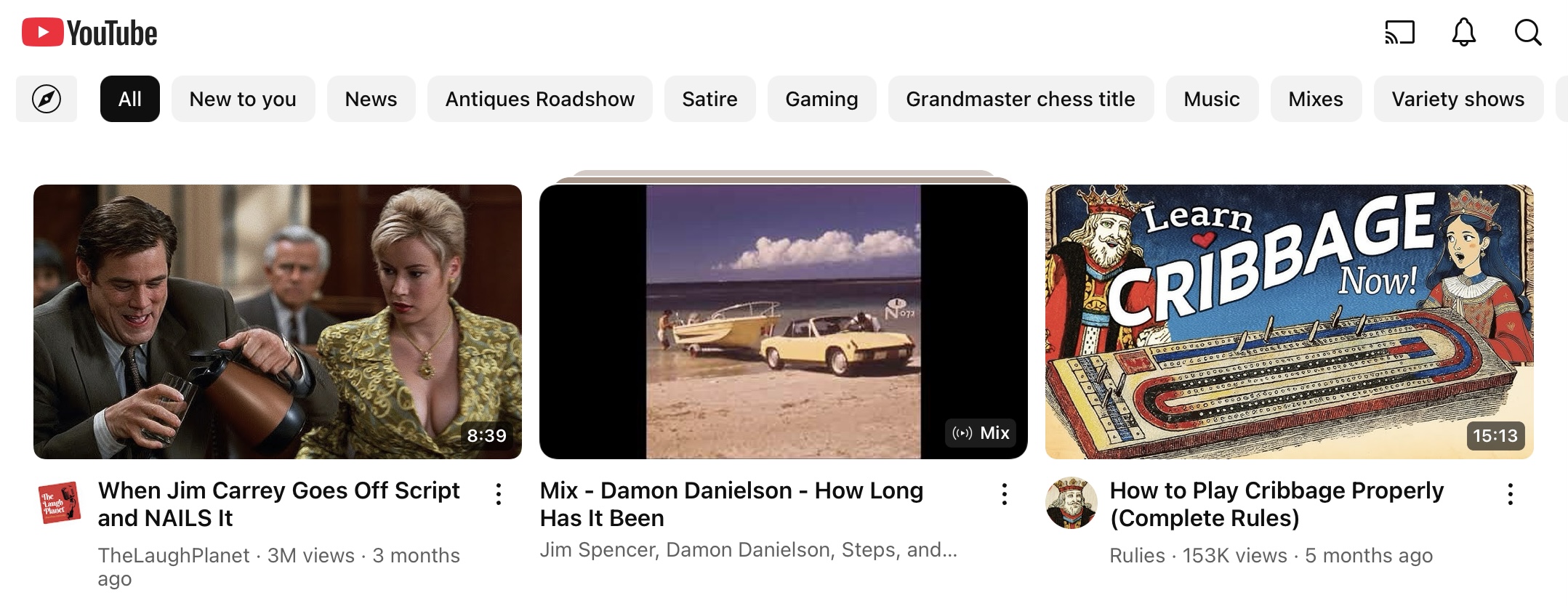Play the Jim Carrey Goes Off Script video
1568x606 pixels.
point(278,321)
